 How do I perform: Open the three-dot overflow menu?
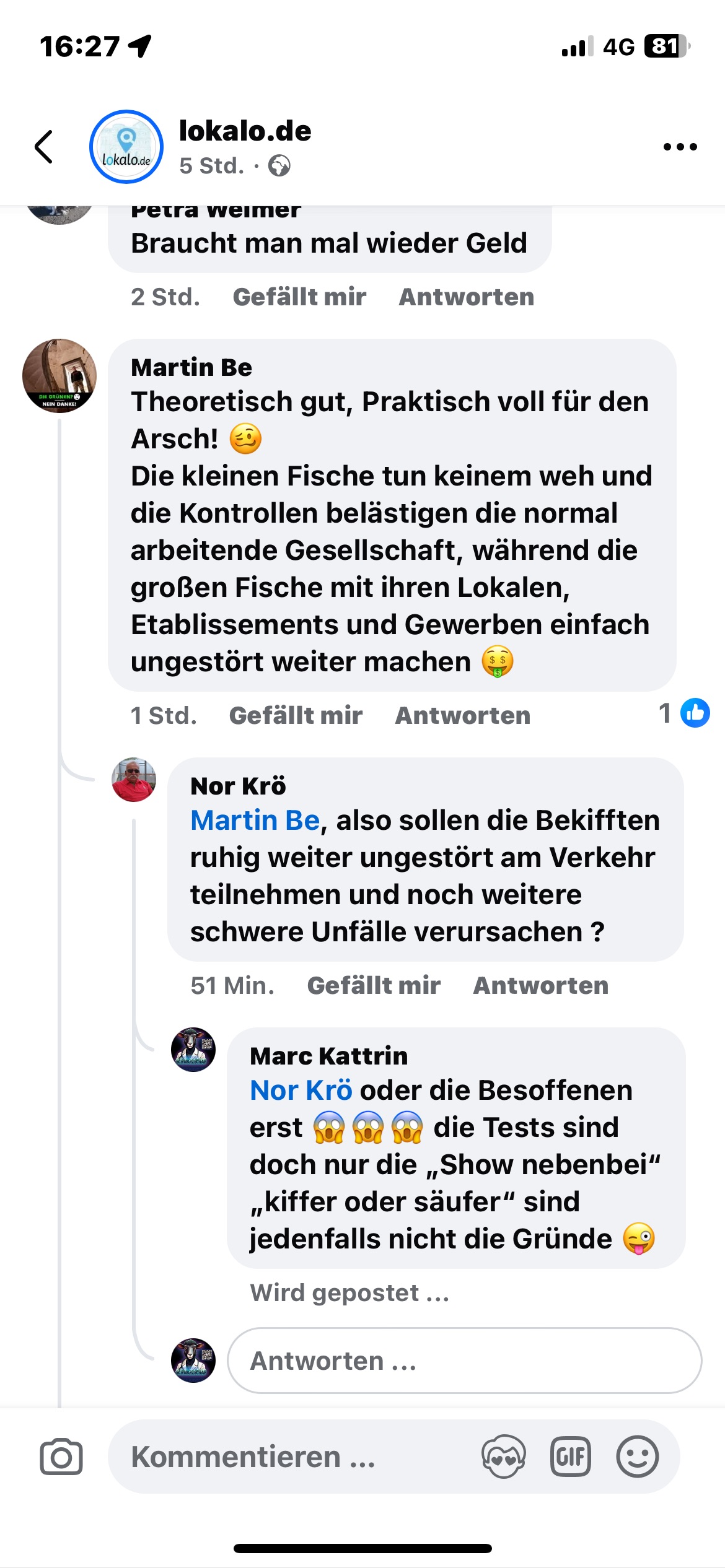point(680,147)
